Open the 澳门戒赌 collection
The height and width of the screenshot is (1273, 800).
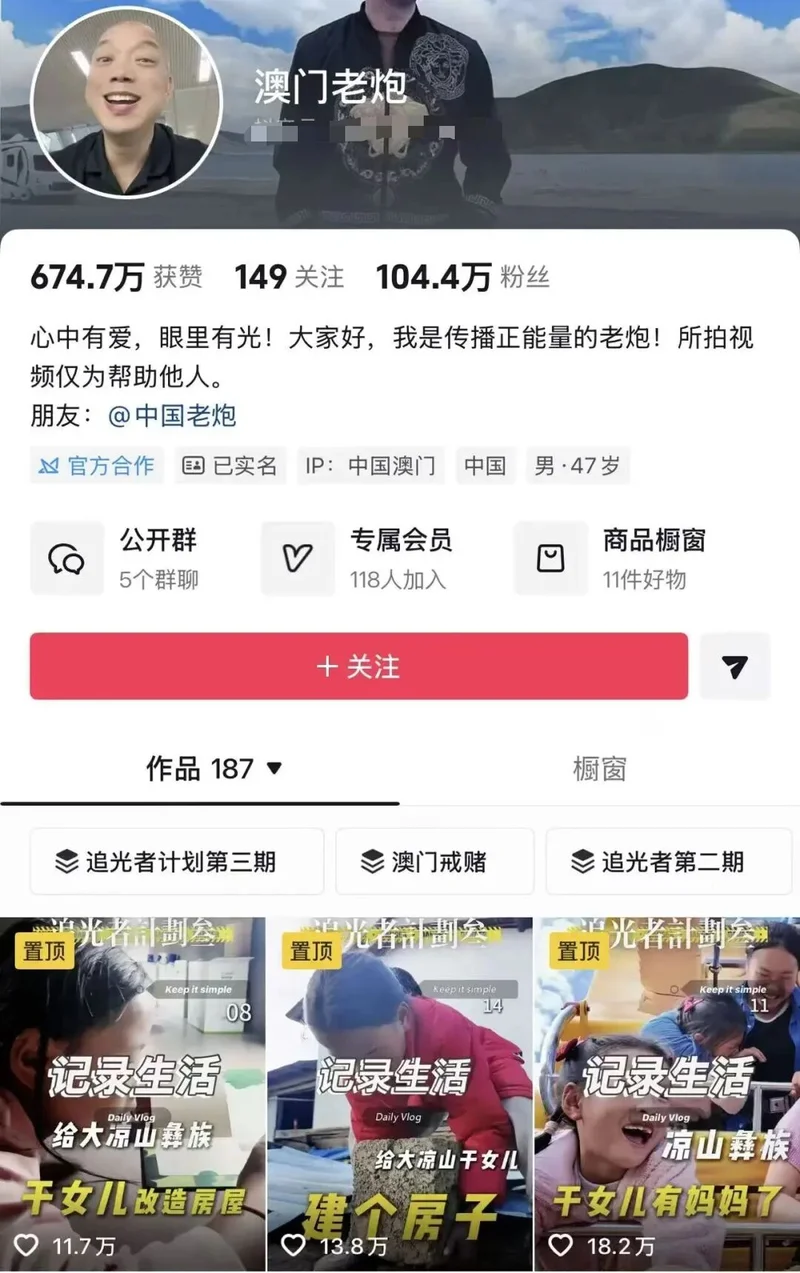click(434, 861)
